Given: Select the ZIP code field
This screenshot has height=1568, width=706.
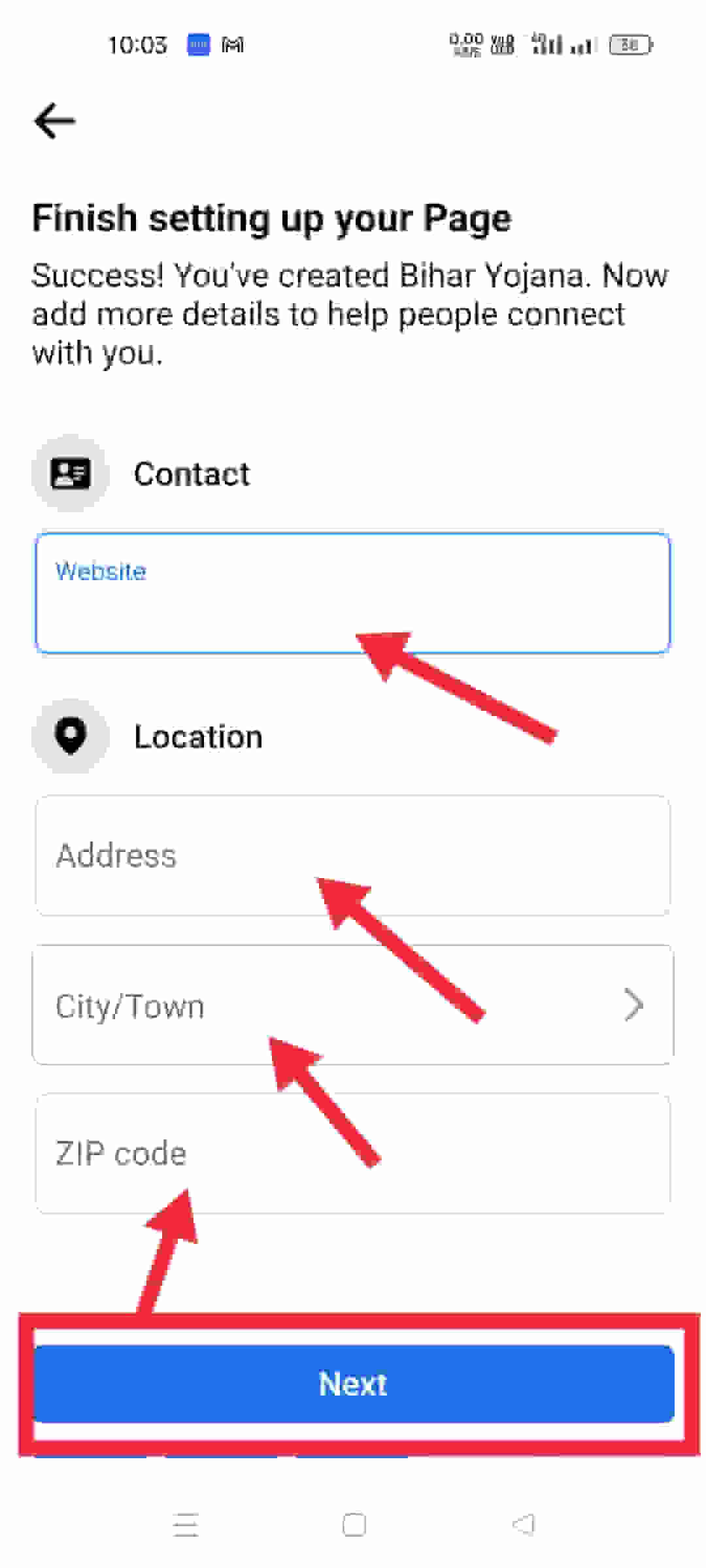Looking at the screenshot, I should [x=353, y=1153].
